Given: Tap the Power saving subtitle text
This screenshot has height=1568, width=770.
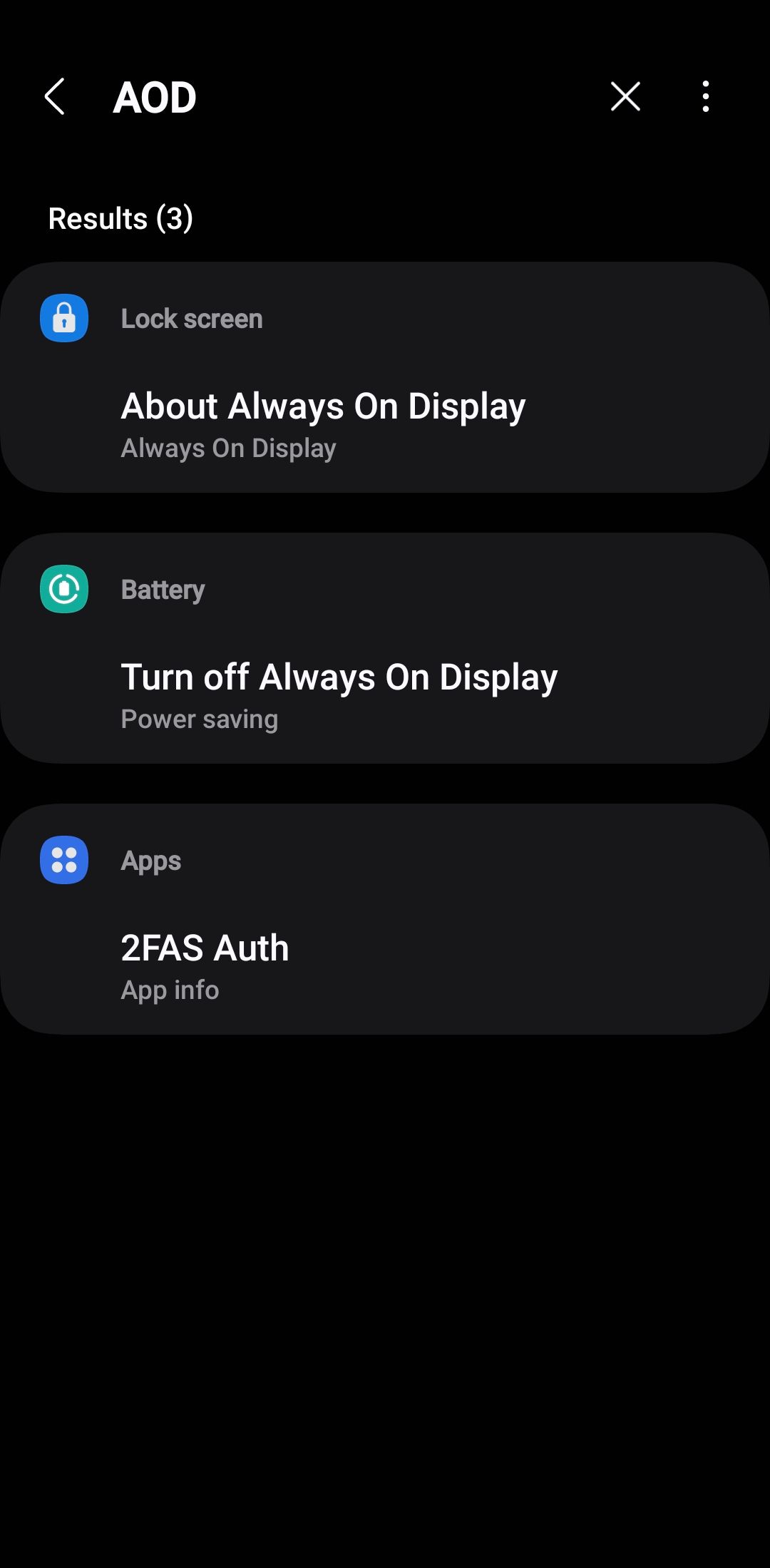Looking at the screenshot, I should coord(199,719).
